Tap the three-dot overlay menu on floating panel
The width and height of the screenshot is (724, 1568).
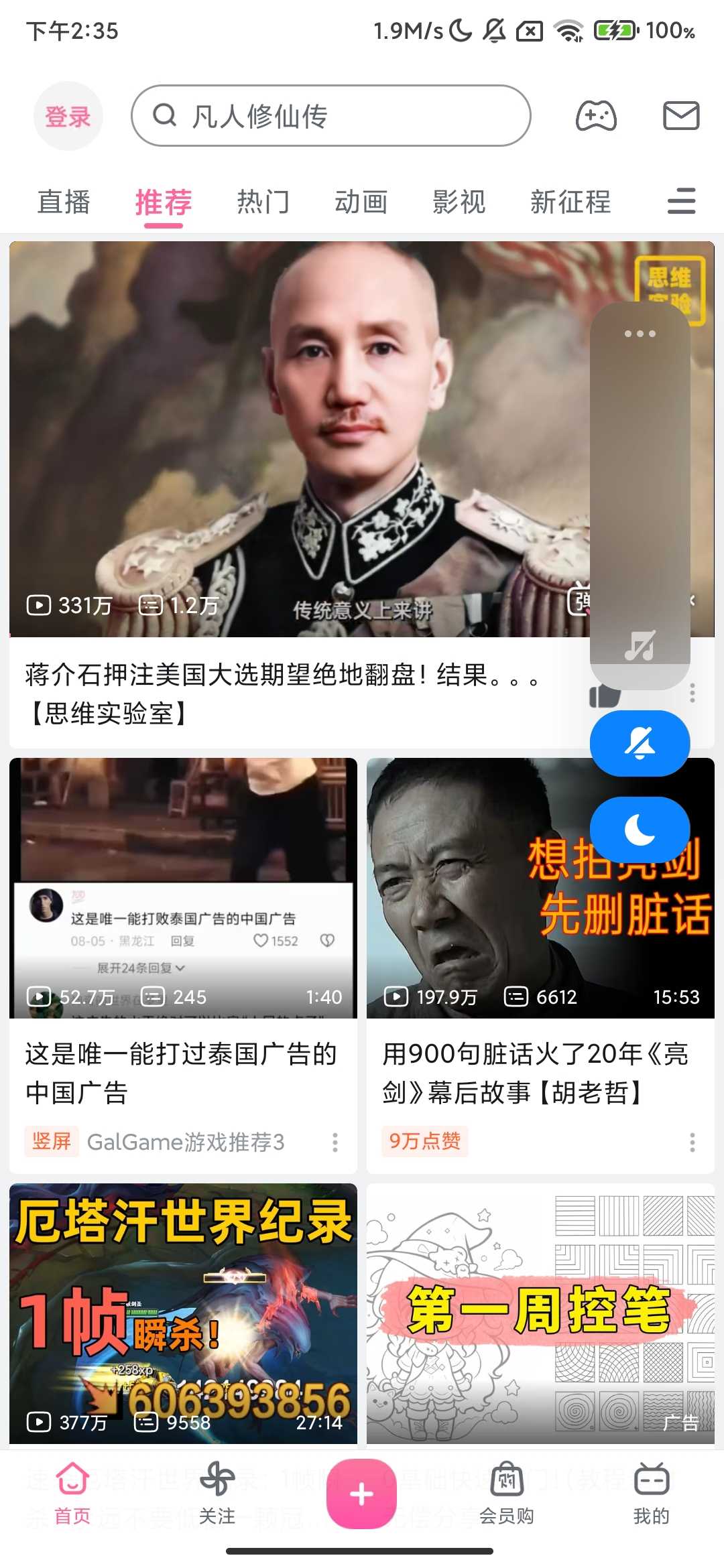point(640,333)
